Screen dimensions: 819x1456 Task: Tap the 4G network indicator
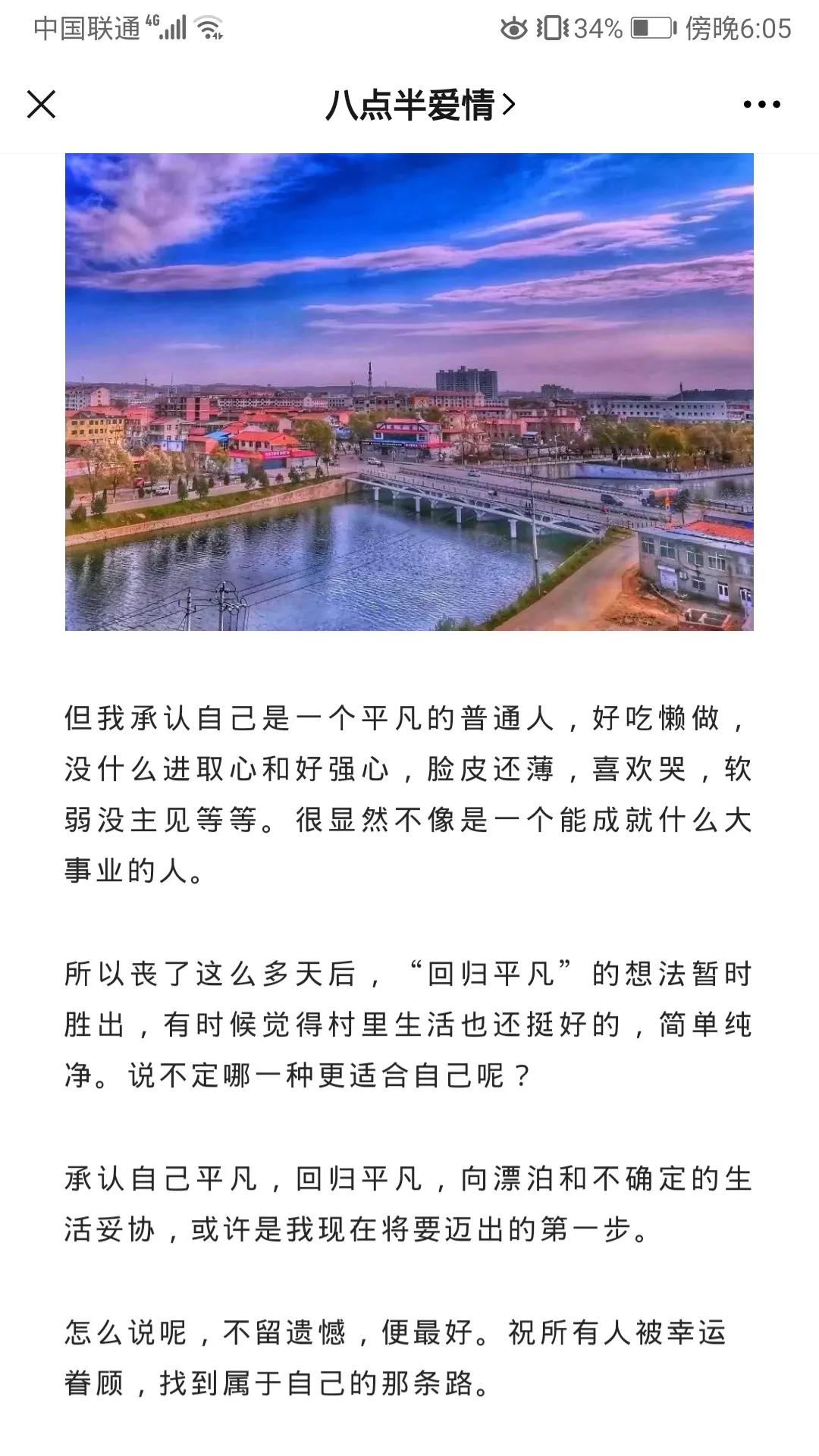pyautogui.click(x=151, y=19)
